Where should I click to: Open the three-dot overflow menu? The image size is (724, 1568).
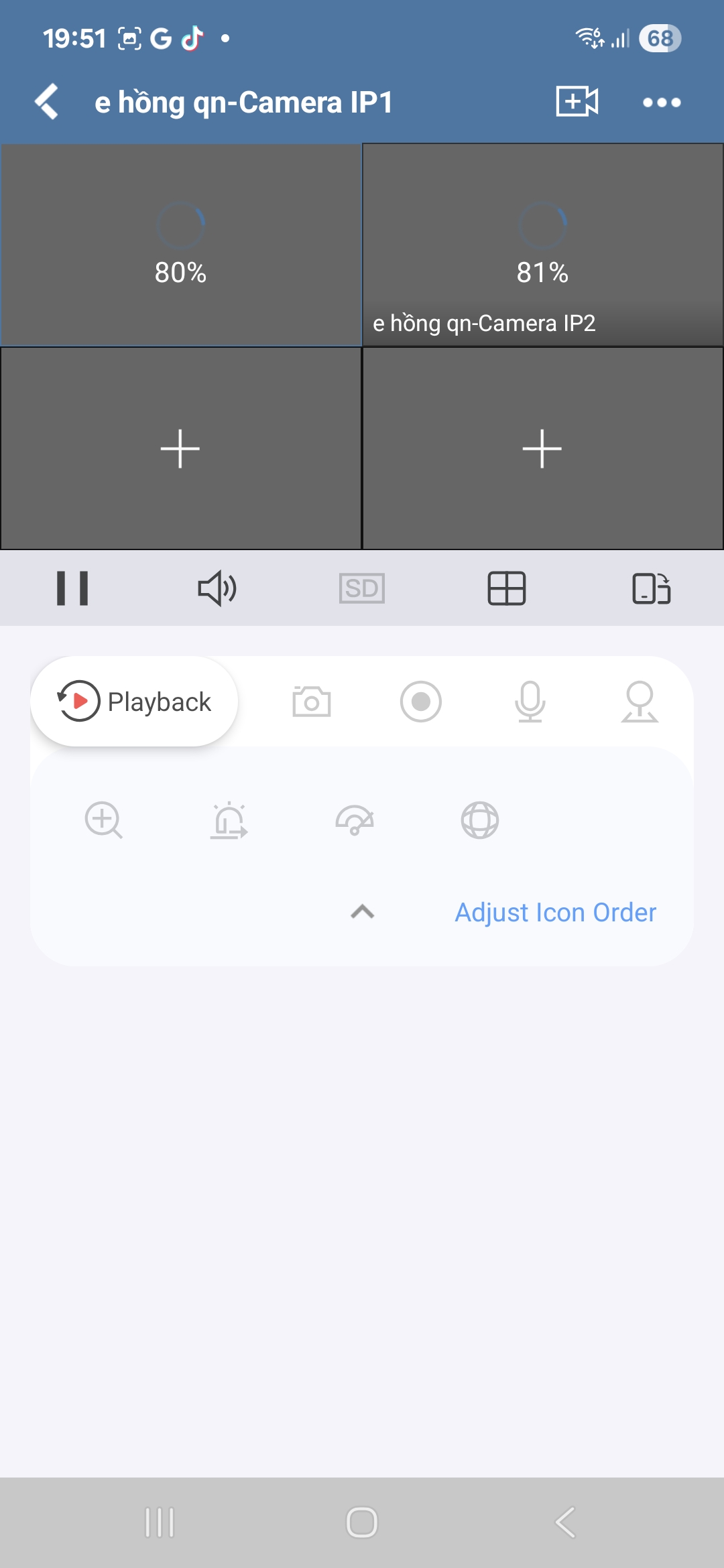pyautogui.click(x=661, y=103)
